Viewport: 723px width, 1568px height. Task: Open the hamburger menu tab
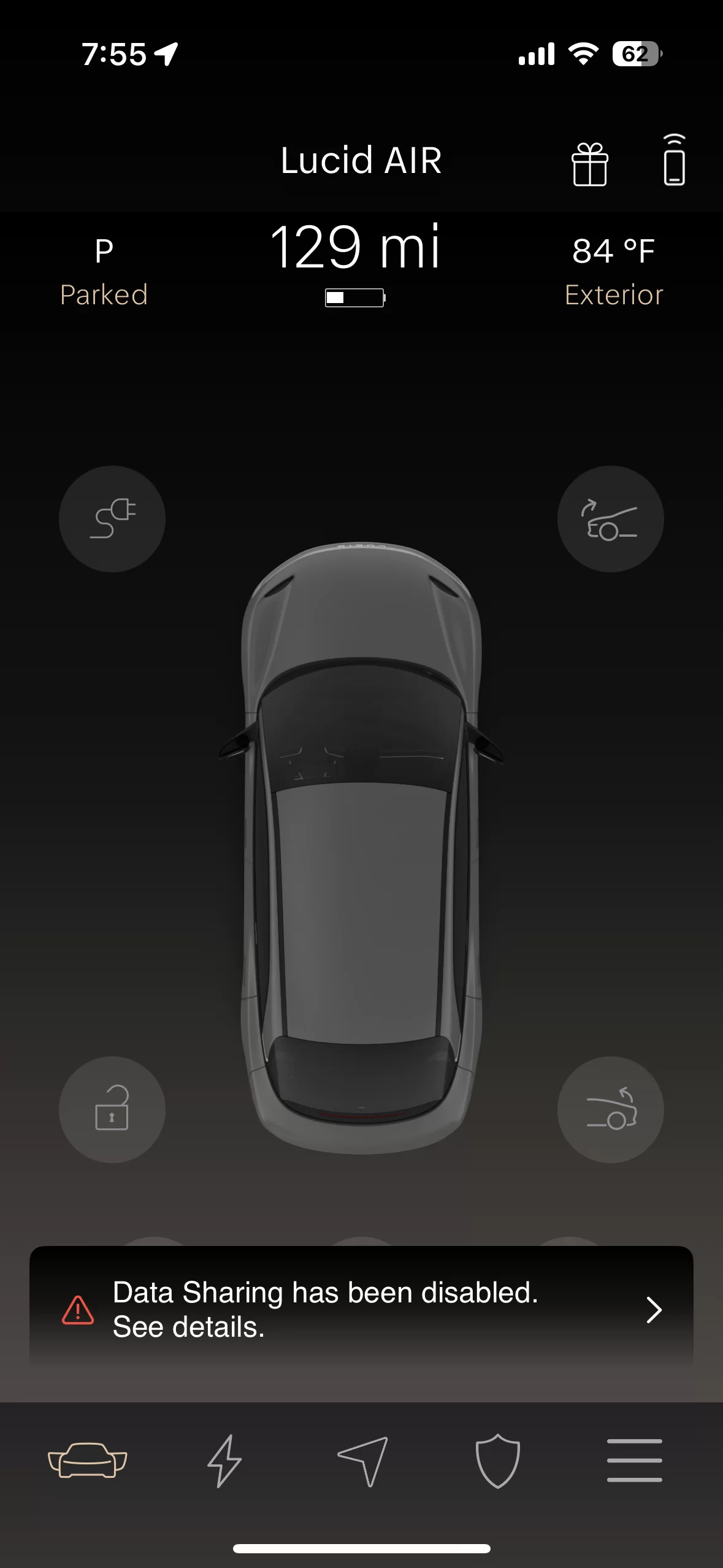tap(635, 1460)
